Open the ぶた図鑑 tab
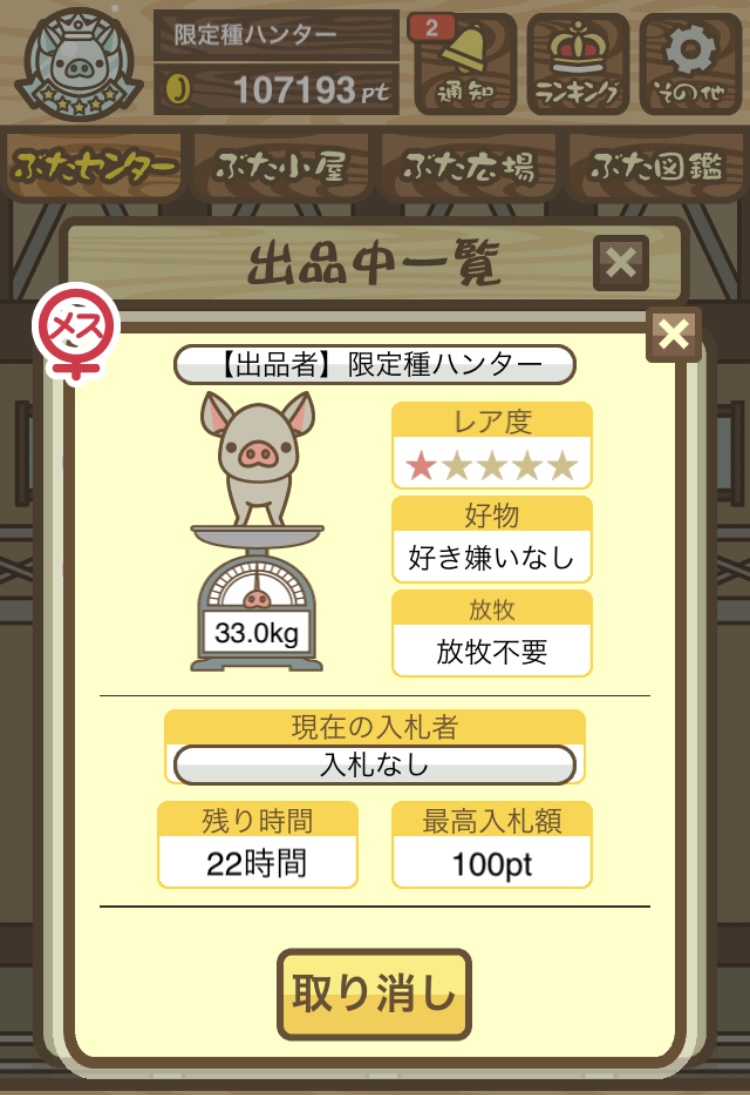 click(656, 167)
